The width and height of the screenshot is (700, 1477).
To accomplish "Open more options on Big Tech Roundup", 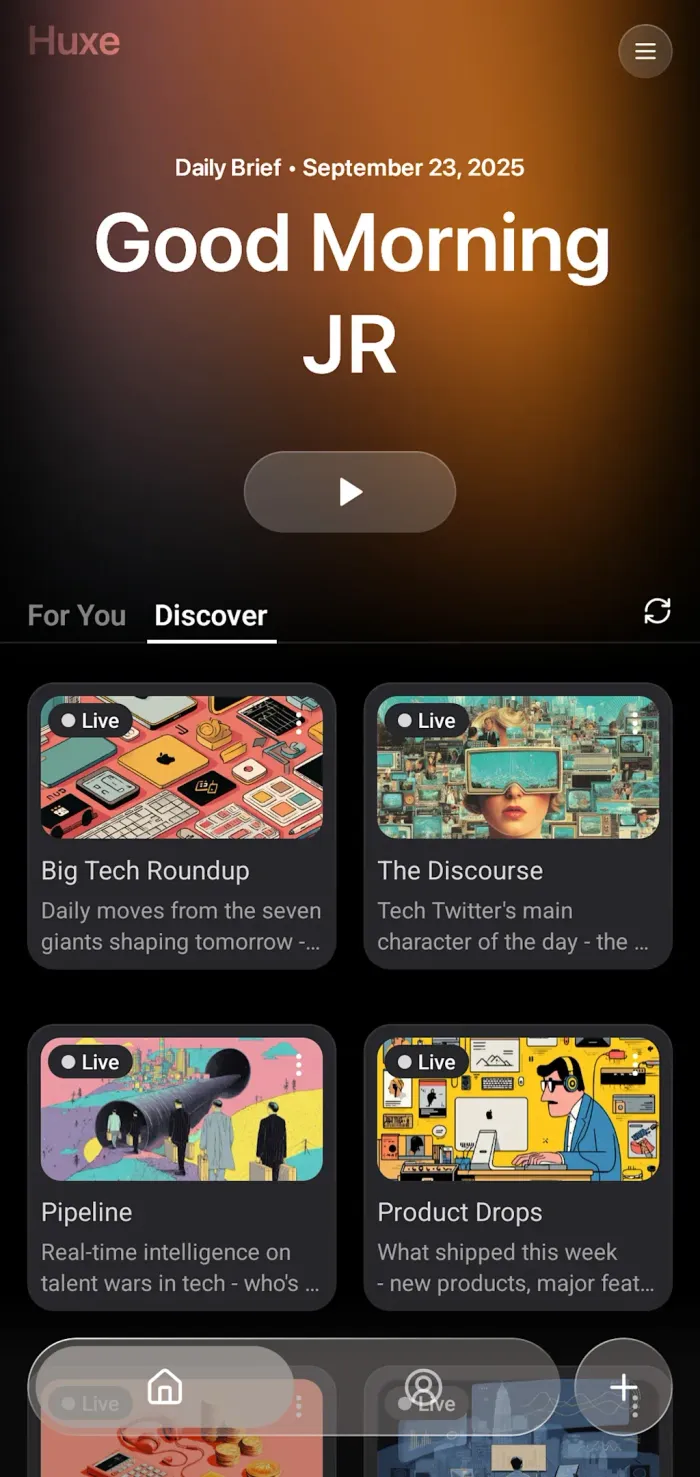I will [299, 724].
